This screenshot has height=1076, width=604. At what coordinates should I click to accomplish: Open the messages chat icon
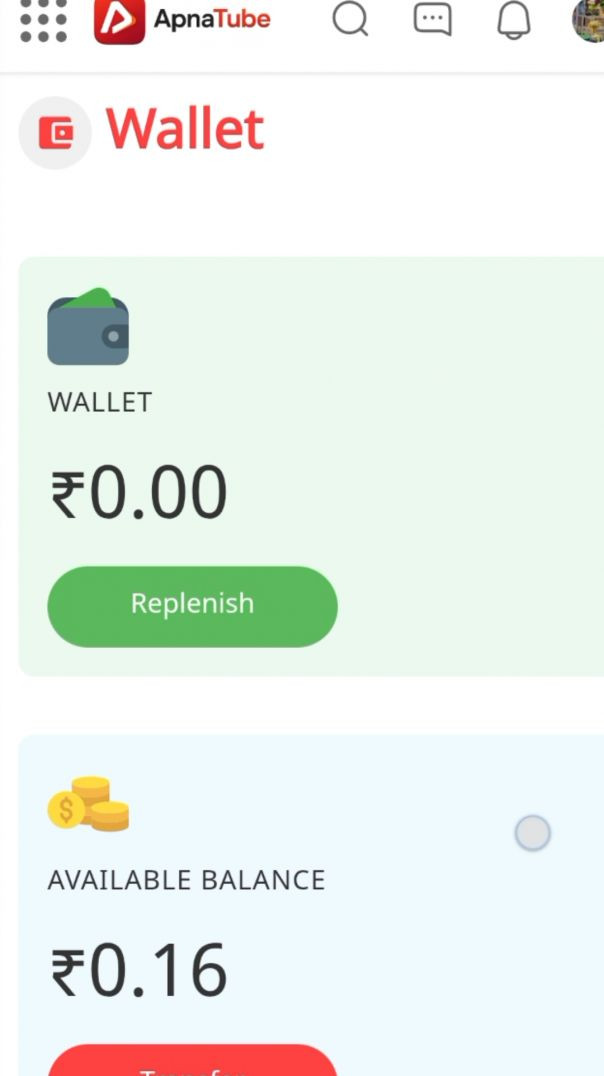click(432, 19)
